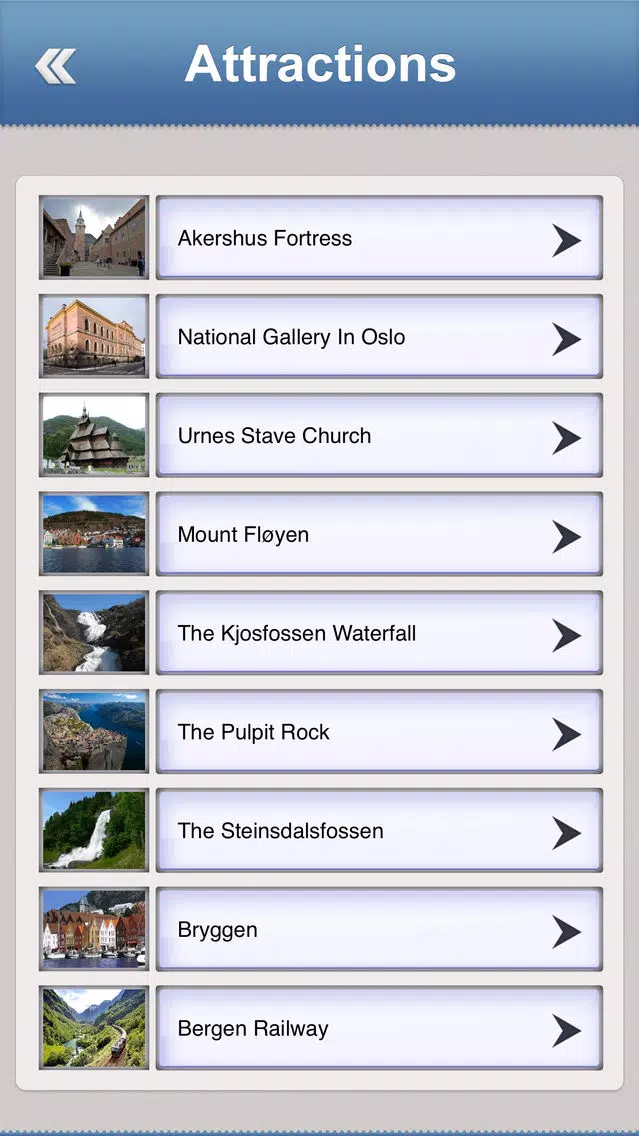View Mount Fløyen details
This screenshot has width=639, height=1136.
[379, 535]
